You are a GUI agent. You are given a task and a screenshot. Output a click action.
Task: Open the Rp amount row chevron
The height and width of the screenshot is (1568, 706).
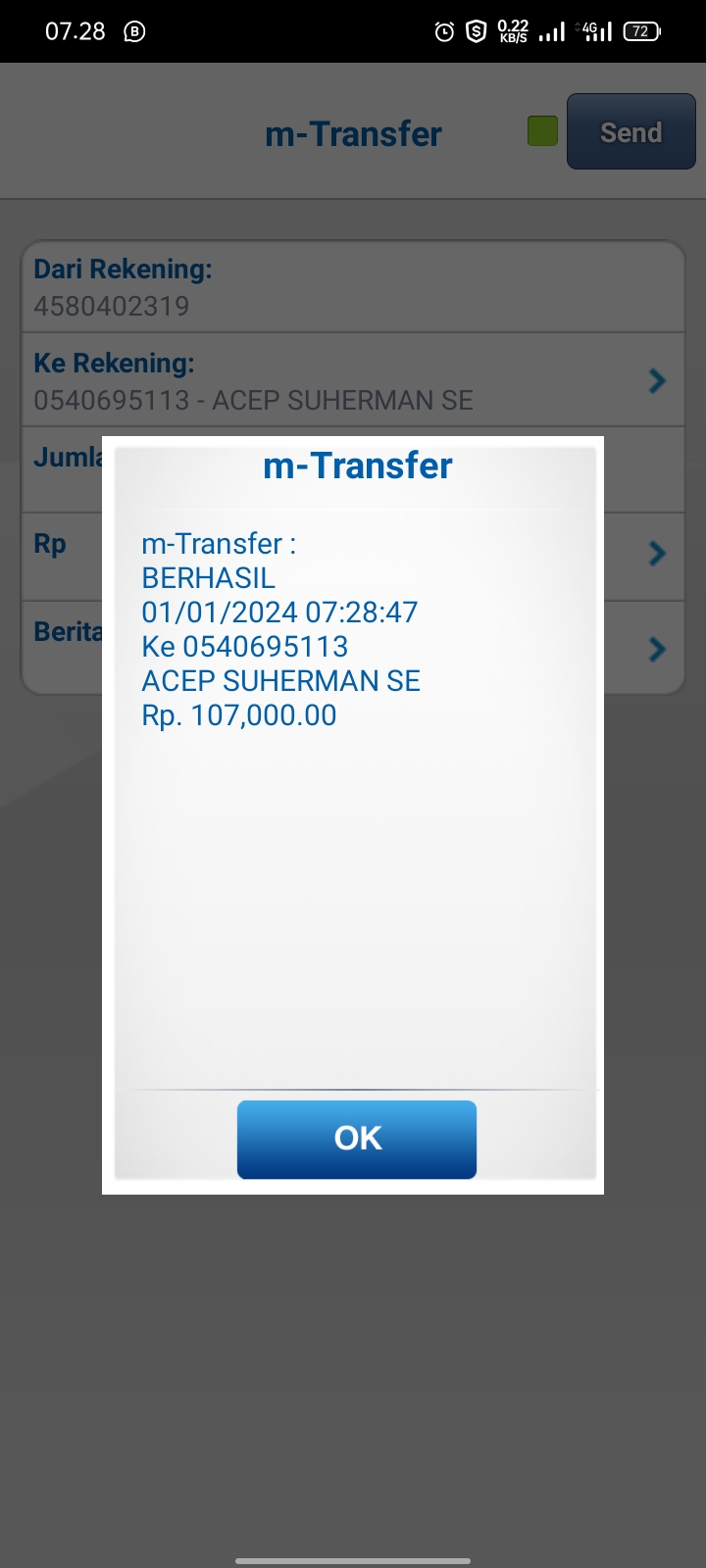[657, 554]
